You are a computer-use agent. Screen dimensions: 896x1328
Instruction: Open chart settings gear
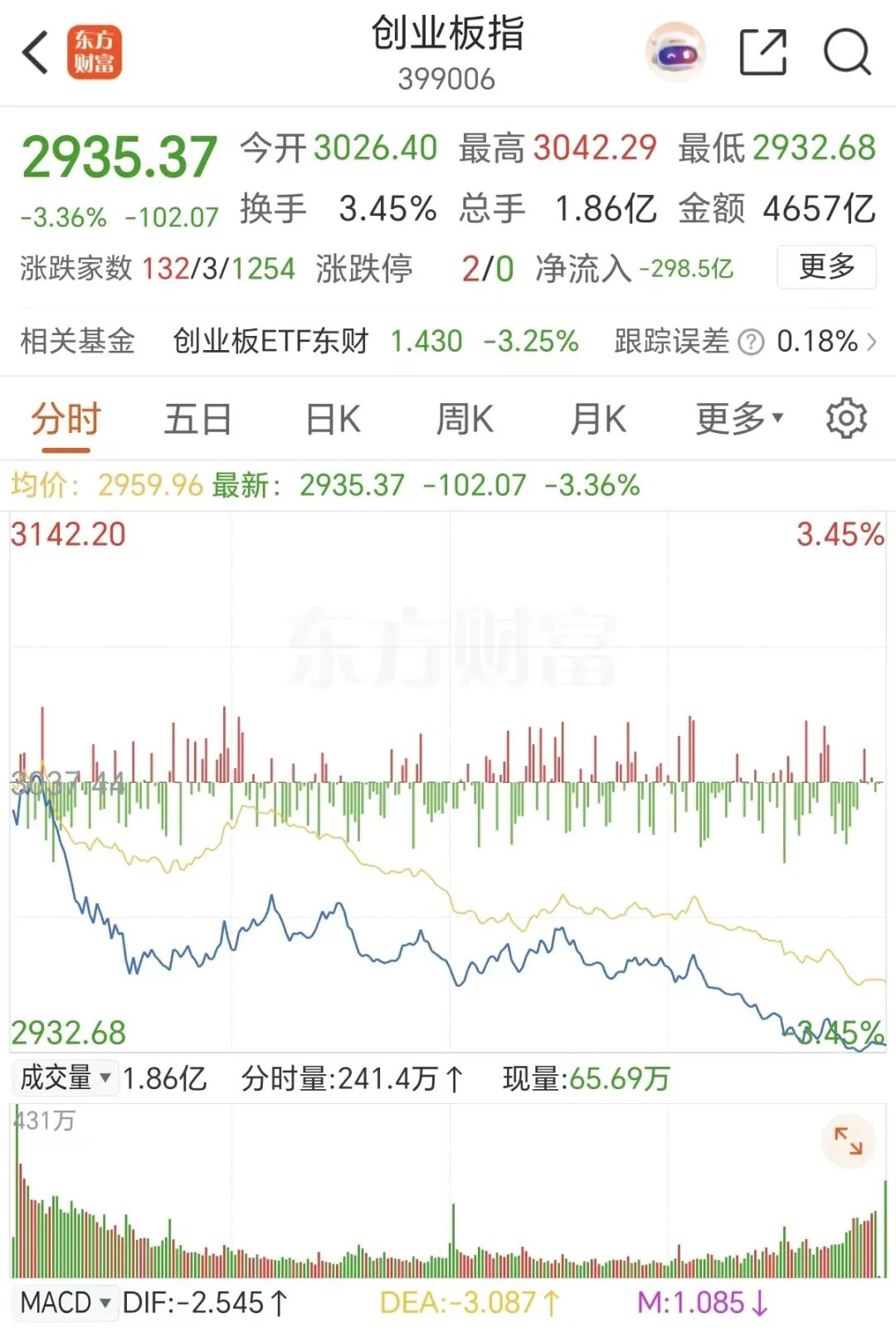pyautogui.click(x=846, y=418)
